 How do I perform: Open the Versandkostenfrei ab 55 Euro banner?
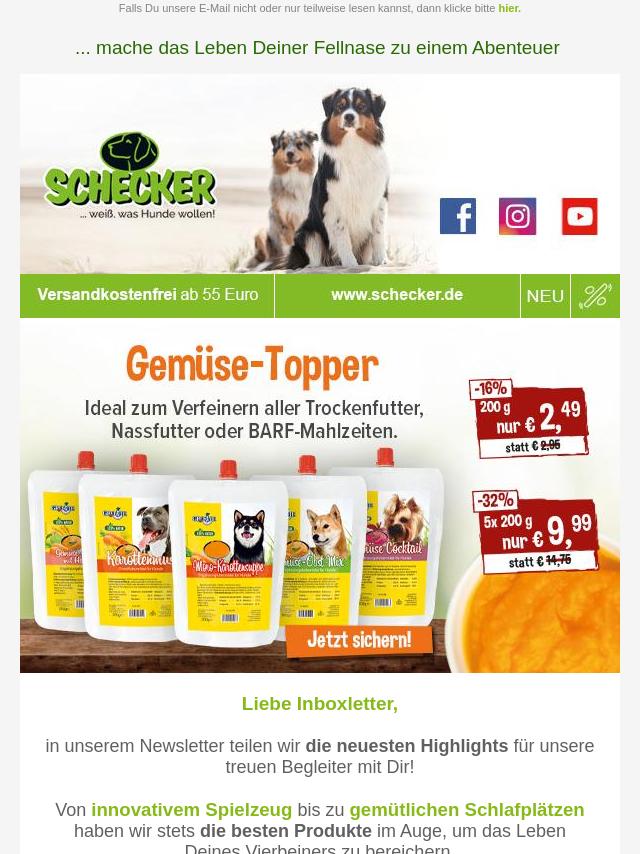coord(147,295)
